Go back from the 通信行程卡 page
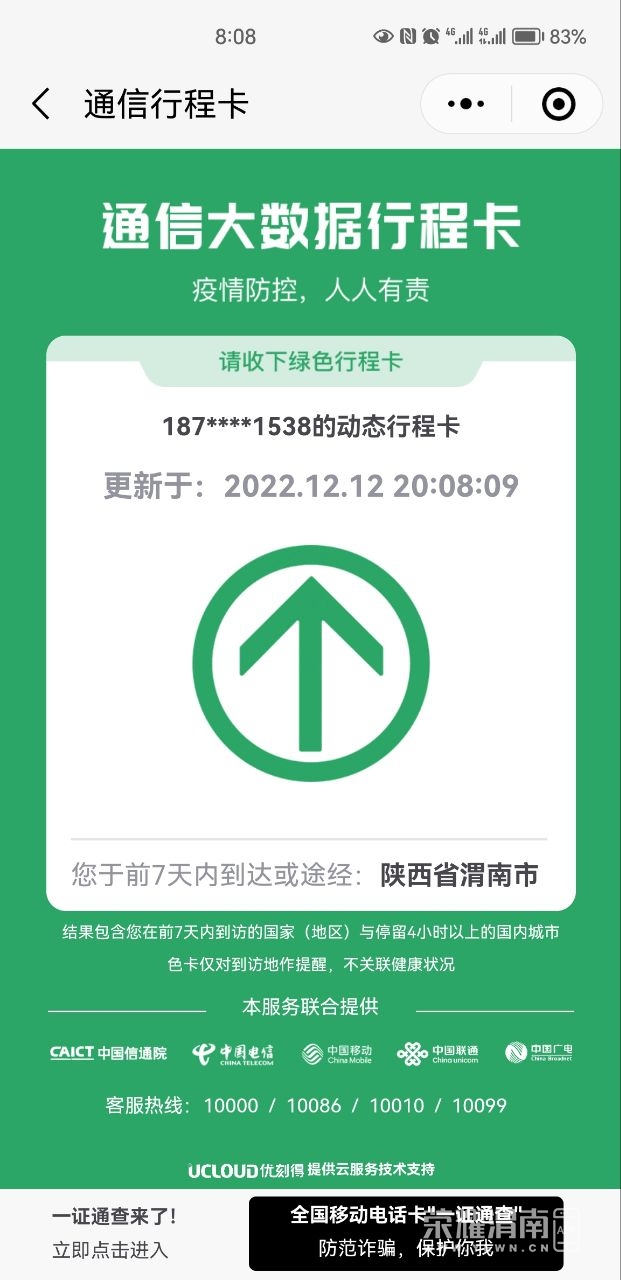Viewport: 621px width, 1280px height. [x=41, y=104]
